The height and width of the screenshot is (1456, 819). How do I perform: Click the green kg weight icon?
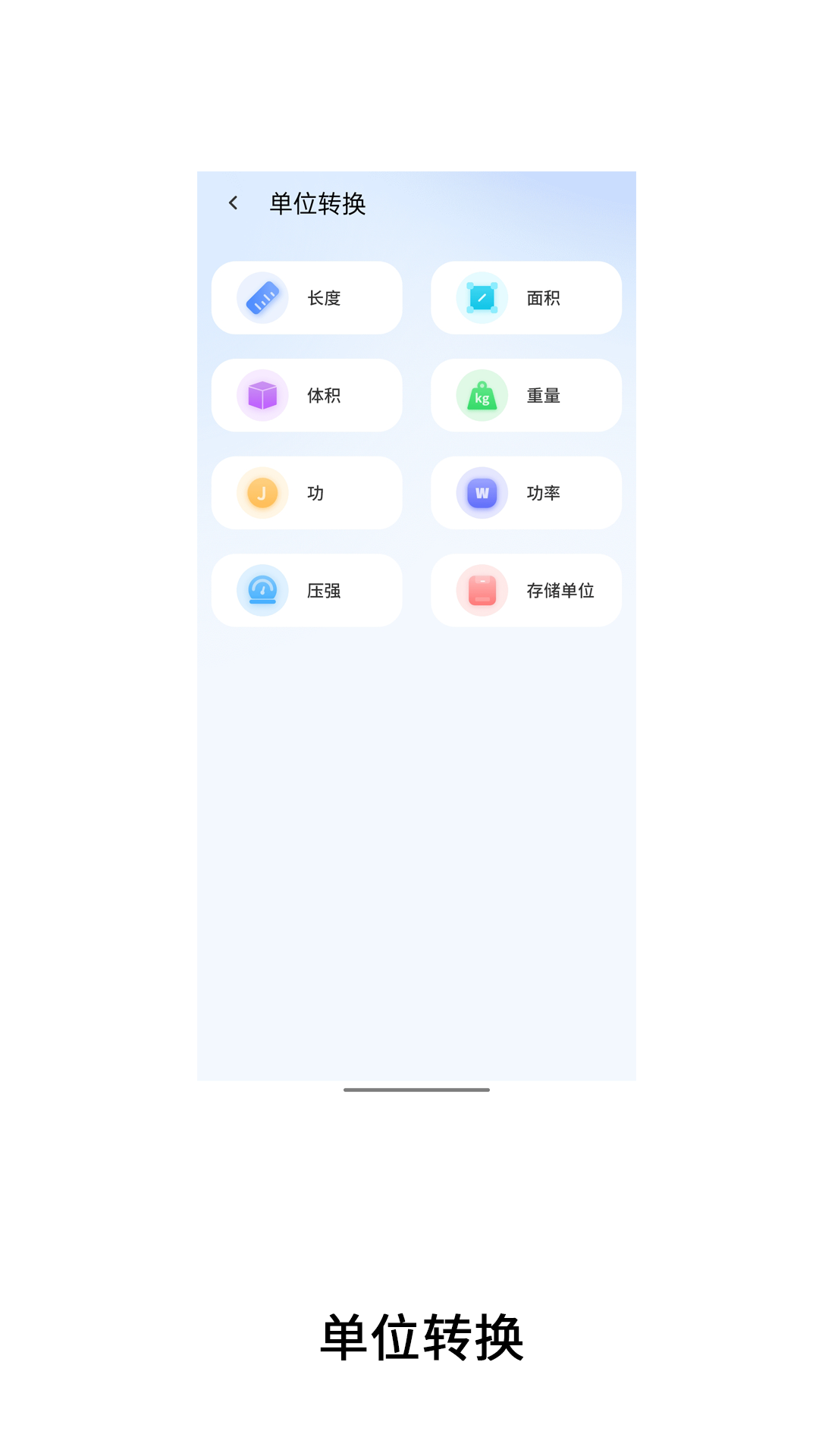pyautogui.click(x=481, y=395)
